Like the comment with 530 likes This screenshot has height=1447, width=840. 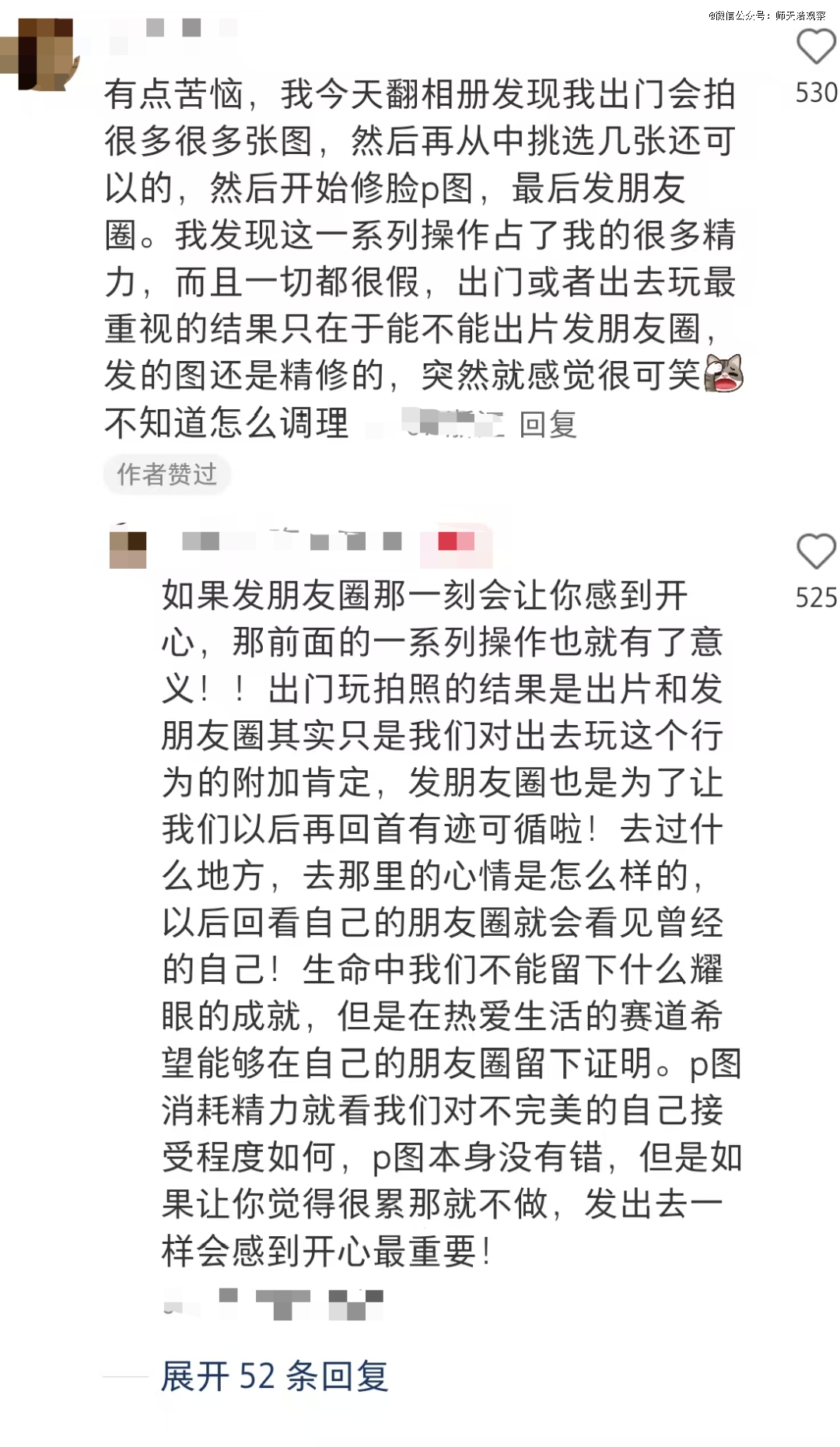point(816,48)
